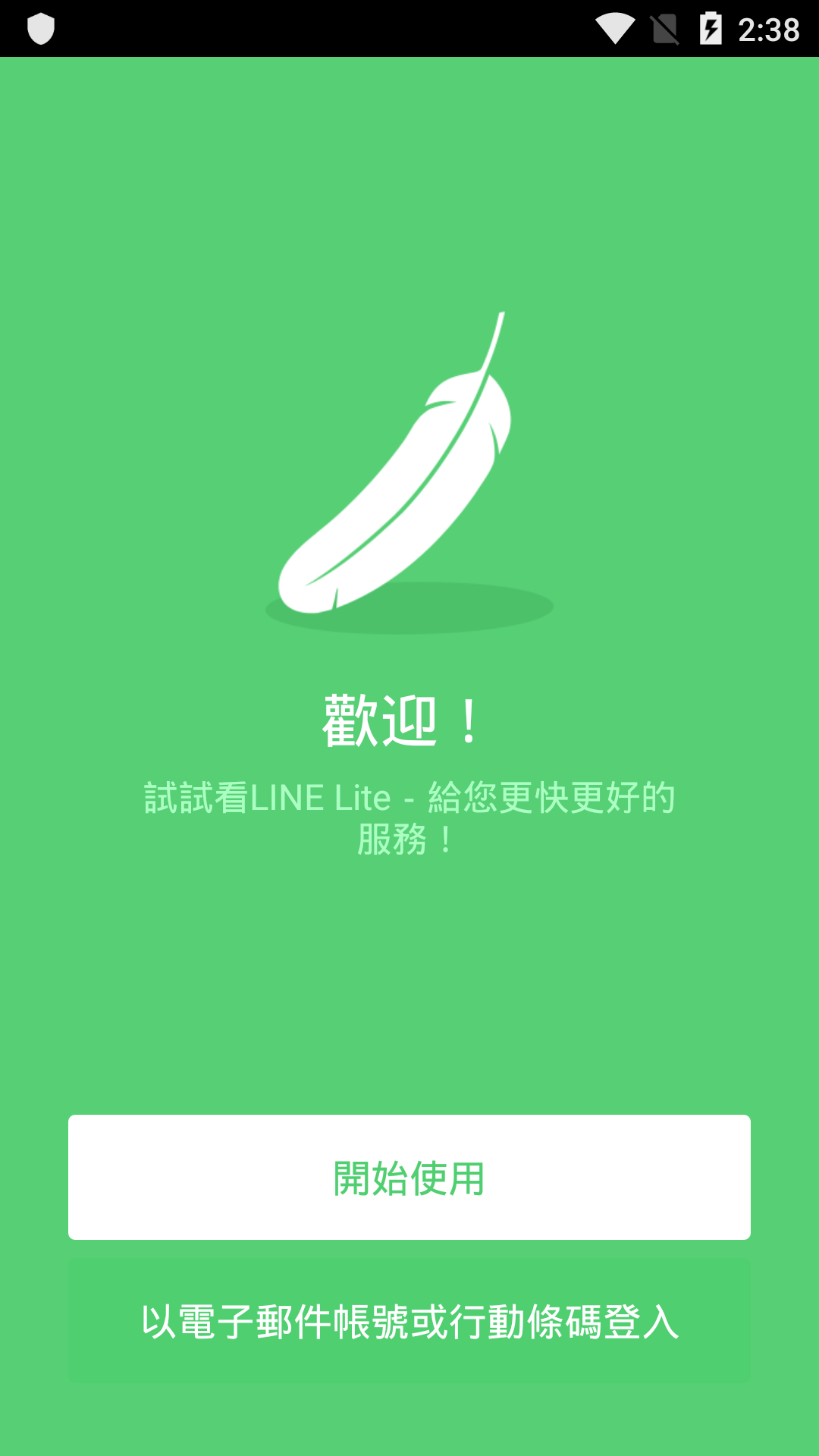Tap the 開始使用 button

409,1177
